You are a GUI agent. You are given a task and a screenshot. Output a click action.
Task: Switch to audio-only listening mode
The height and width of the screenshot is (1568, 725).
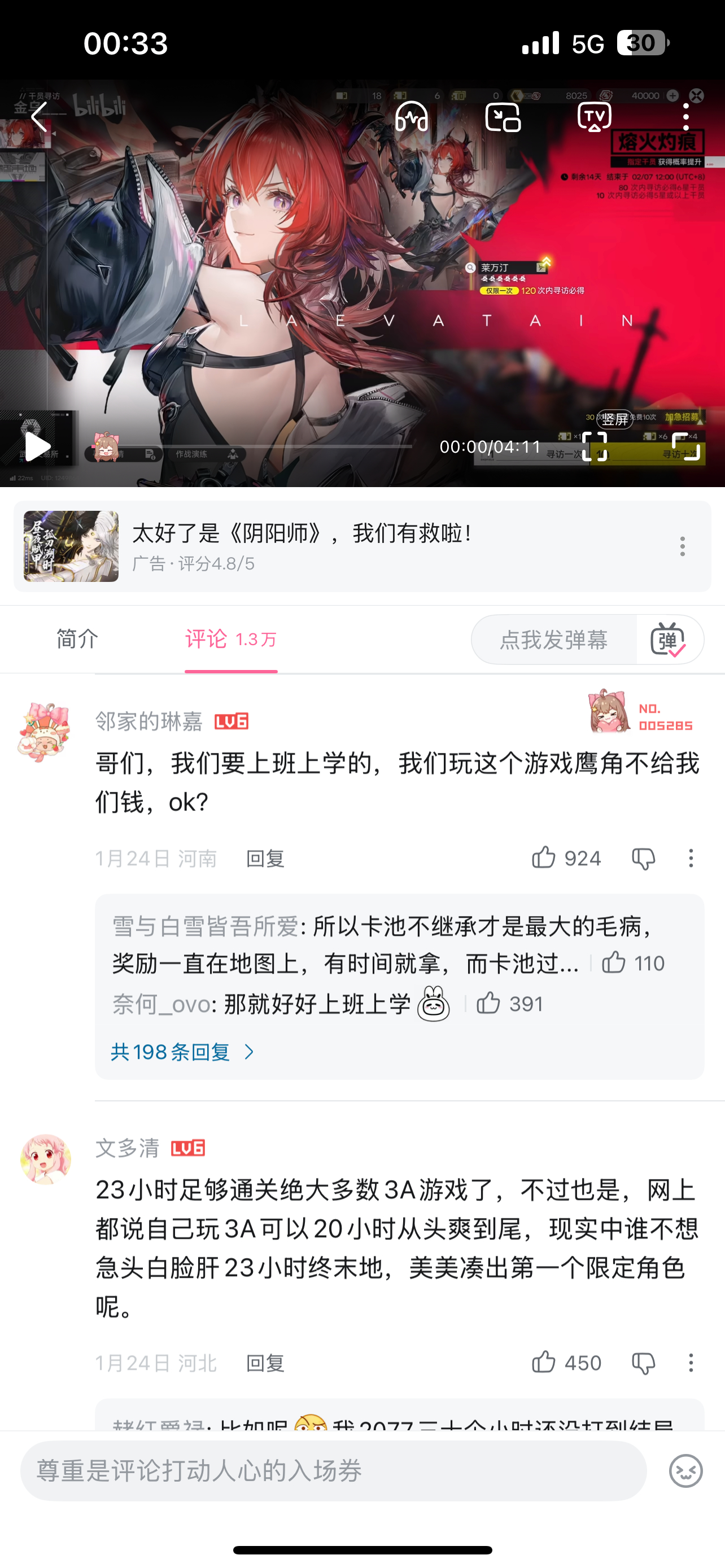click(412, 116)
